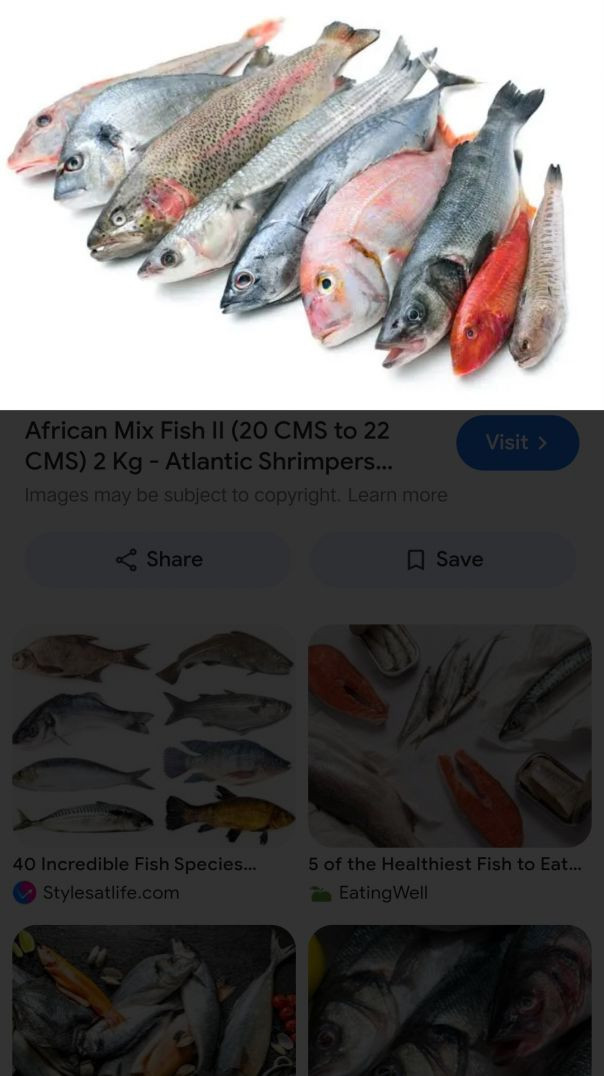Open the African Mix Fish II title
Viewport: 604px width, 1076px height.
[x=208, y=446]
